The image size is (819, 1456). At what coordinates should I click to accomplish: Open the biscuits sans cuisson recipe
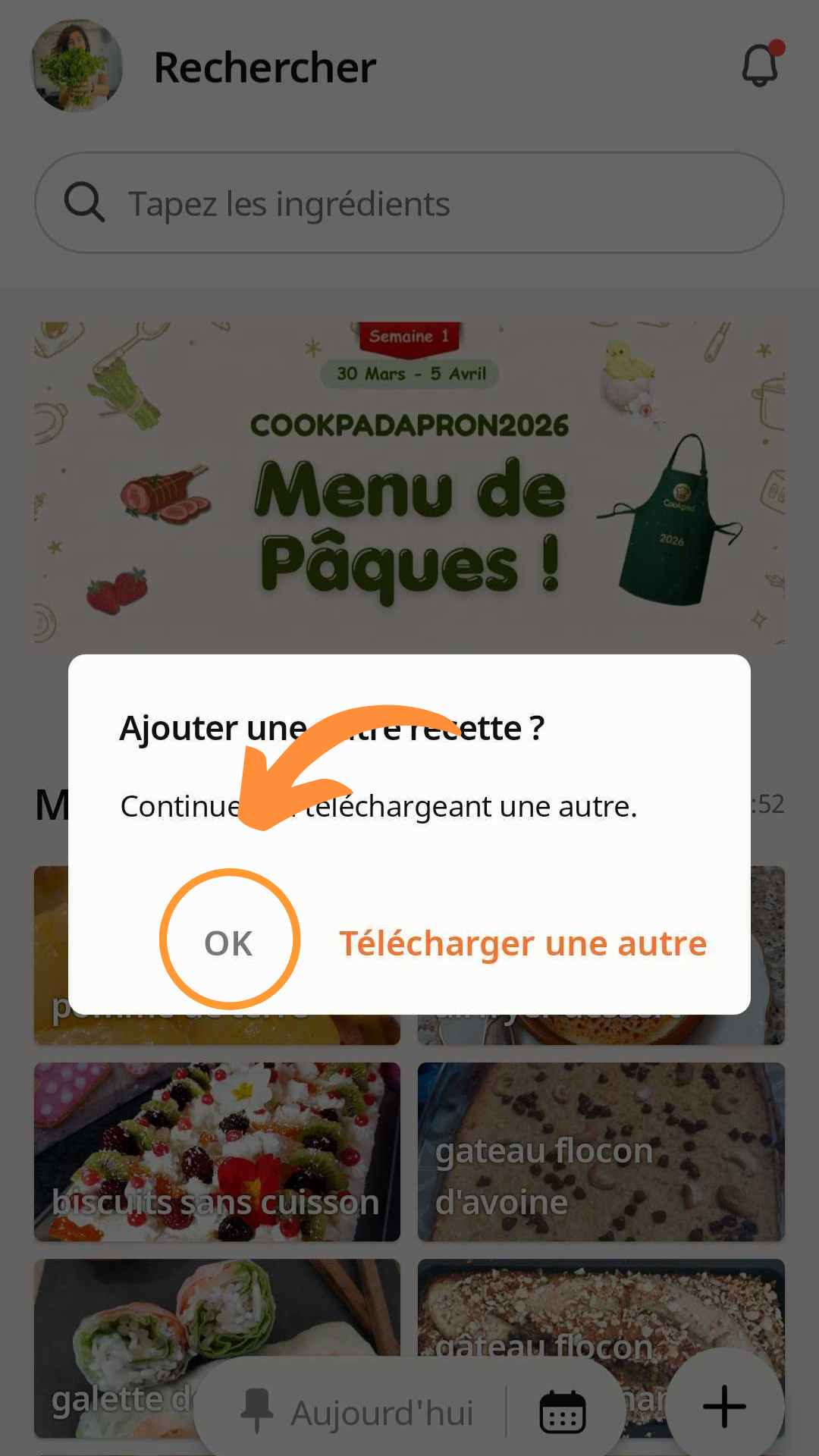(217, 1151)
